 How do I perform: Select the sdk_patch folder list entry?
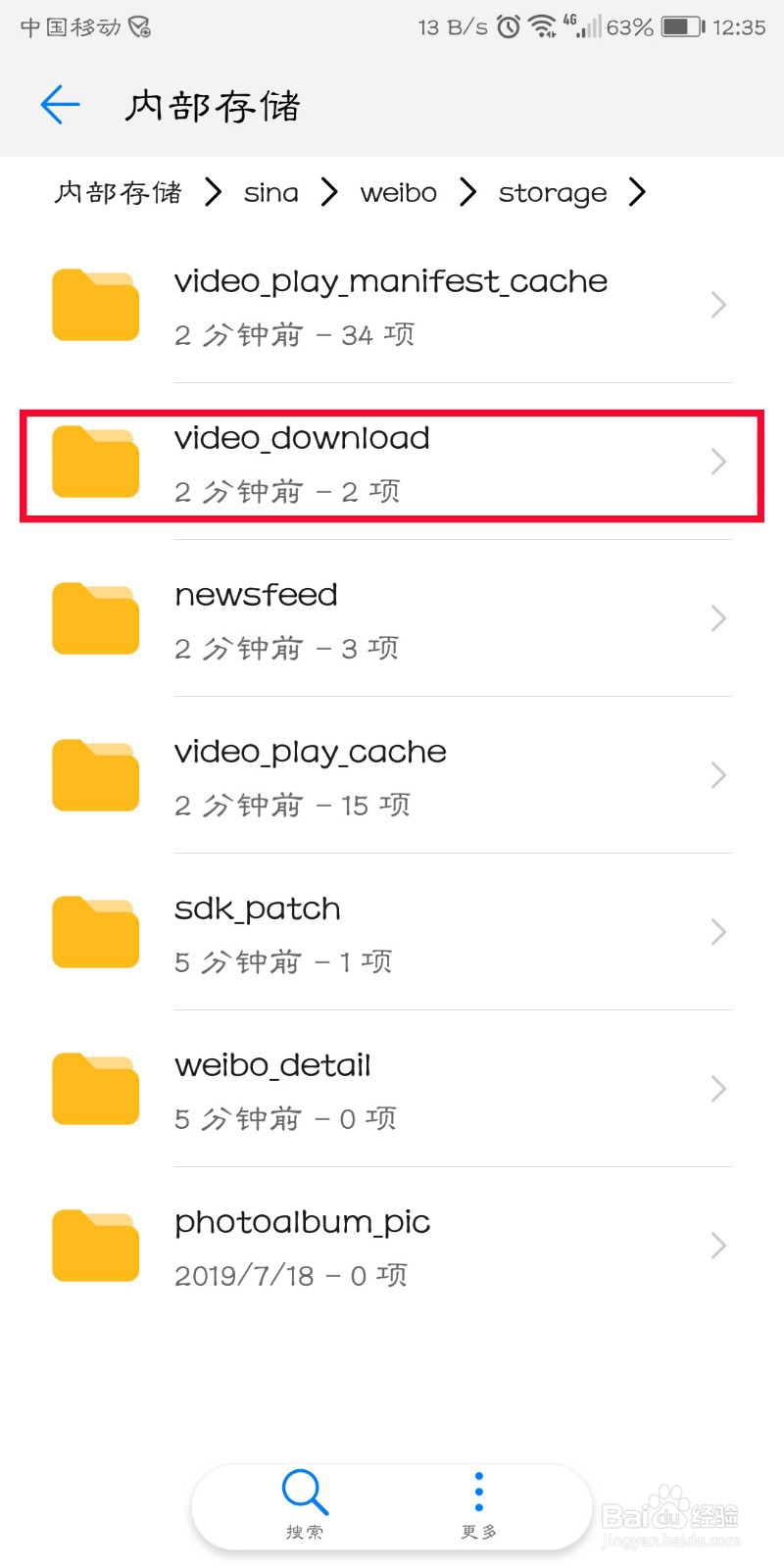[392, 931]
